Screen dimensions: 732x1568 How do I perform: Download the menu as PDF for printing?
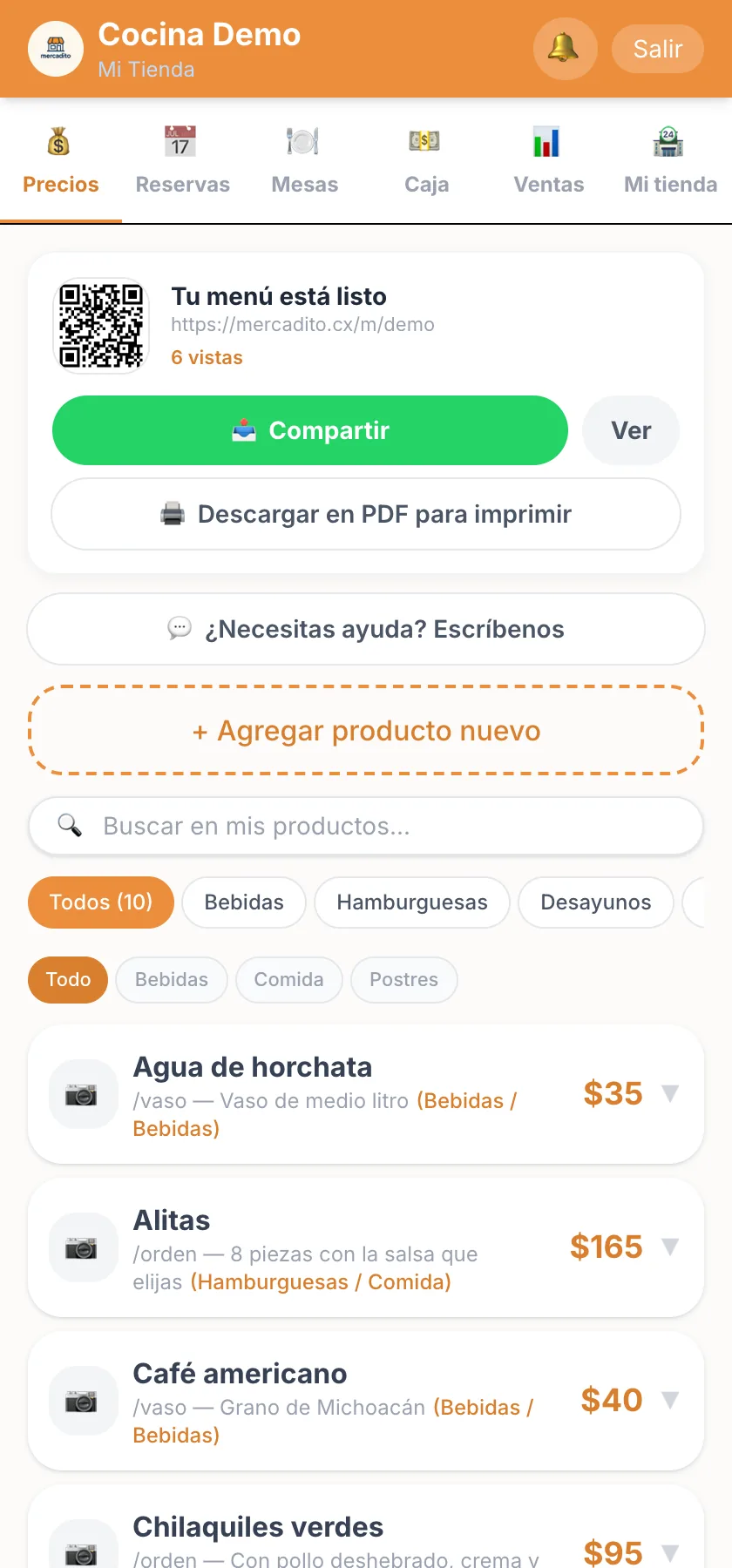pyautogui.click(x=366, y=514)
